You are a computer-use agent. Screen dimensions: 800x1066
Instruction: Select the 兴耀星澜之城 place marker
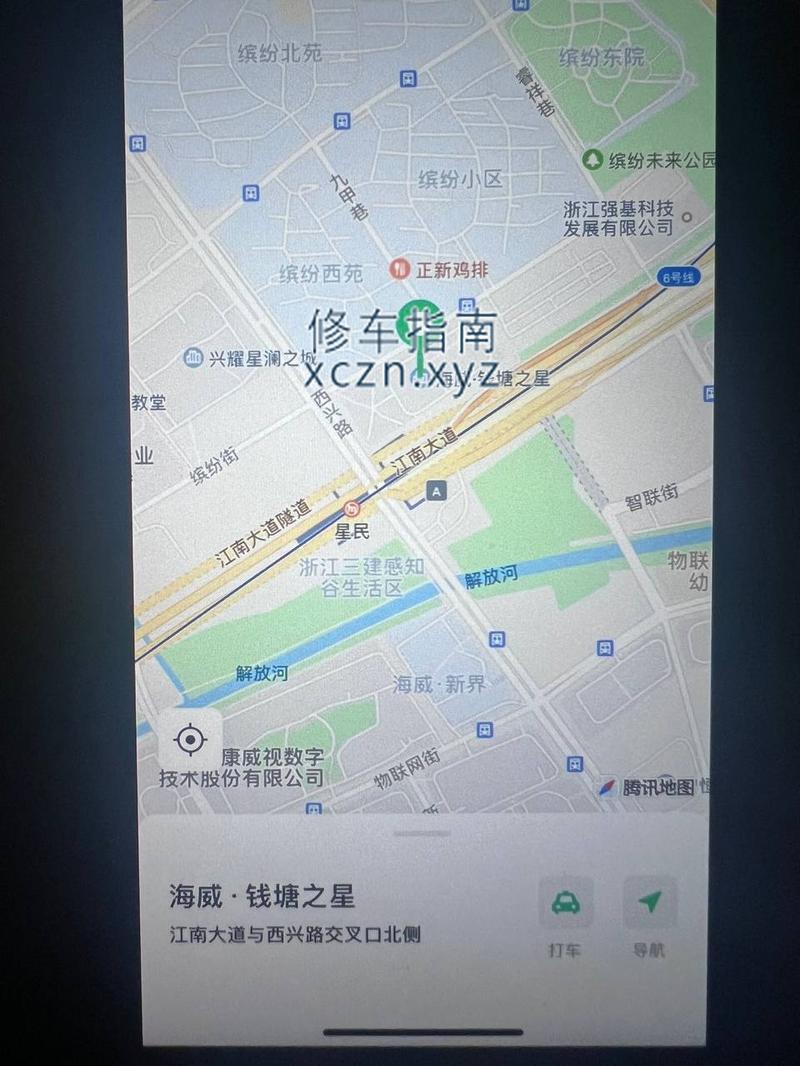[194, 357]
